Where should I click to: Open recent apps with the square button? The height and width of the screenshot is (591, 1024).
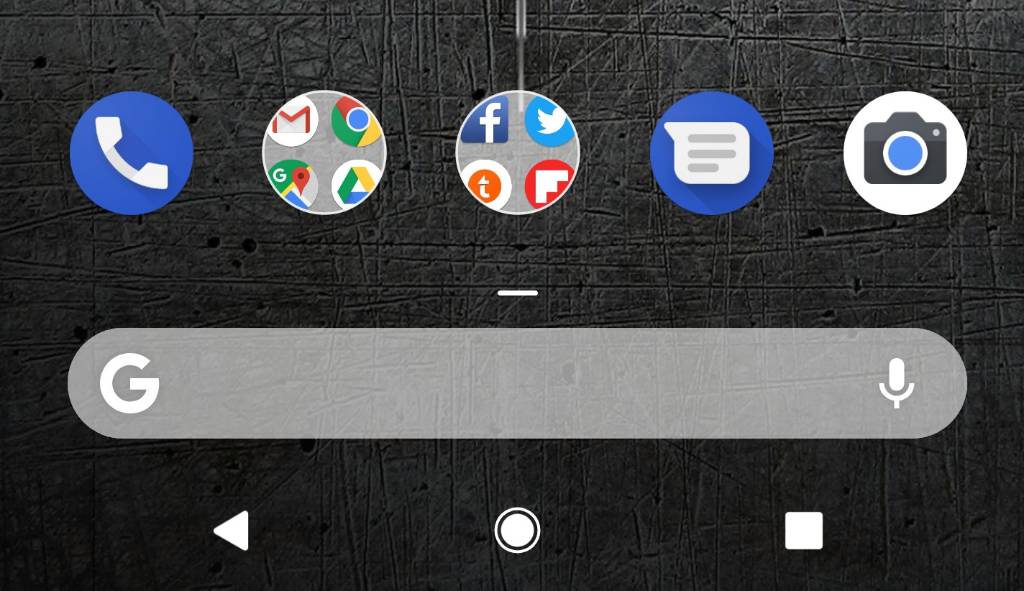tap(803, 531)
